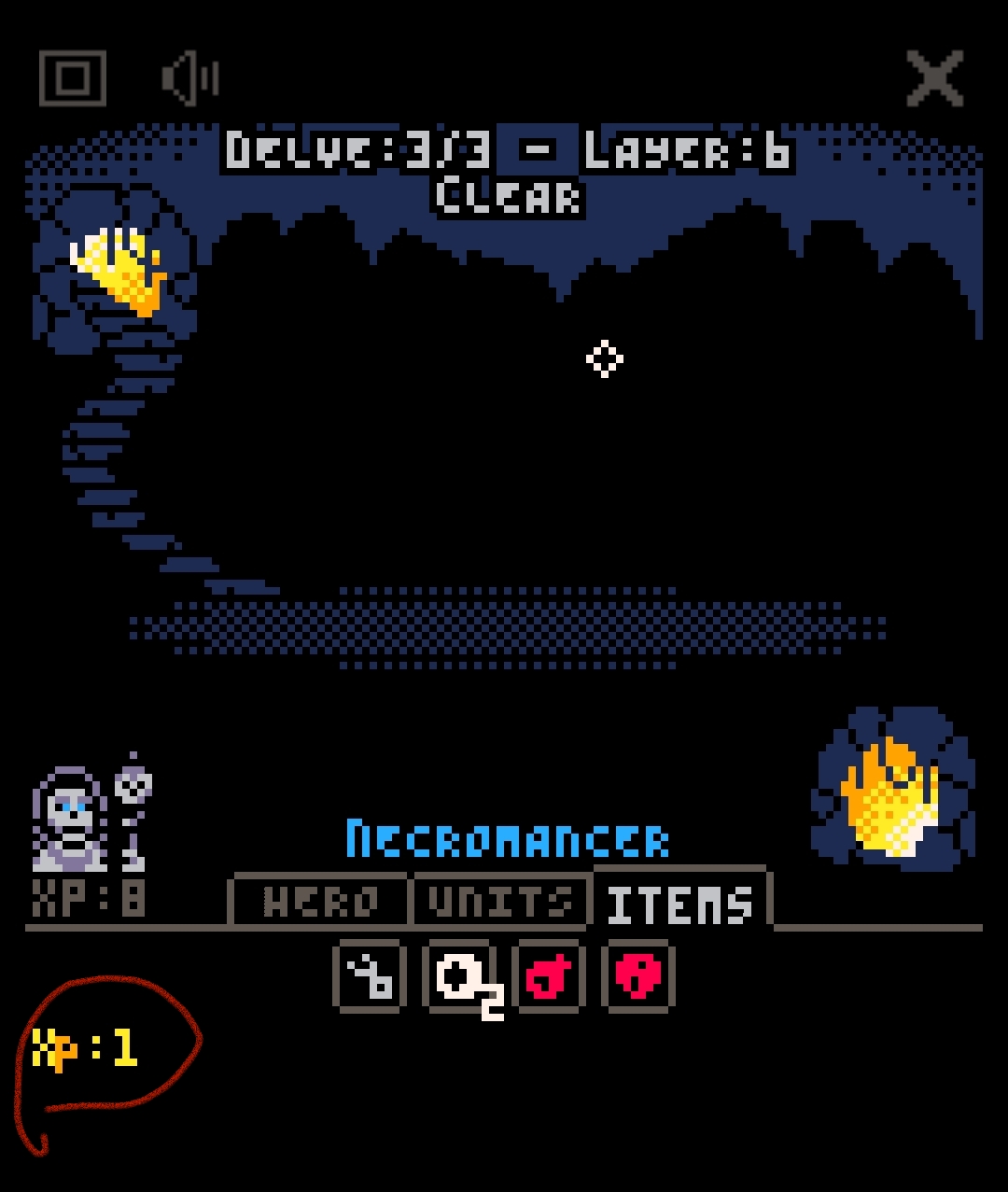Enter the top-left torch cave passage
1008x1192 pixels.
[117, 271]
